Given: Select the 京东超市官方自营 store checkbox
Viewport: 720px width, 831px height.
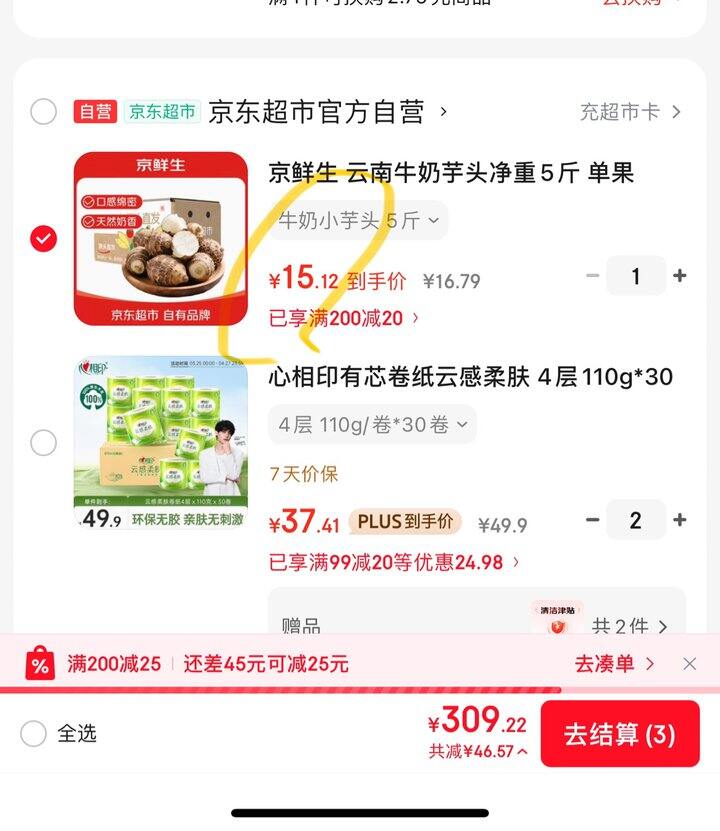Looking at the screenshot, I should (x=42, y=112).
